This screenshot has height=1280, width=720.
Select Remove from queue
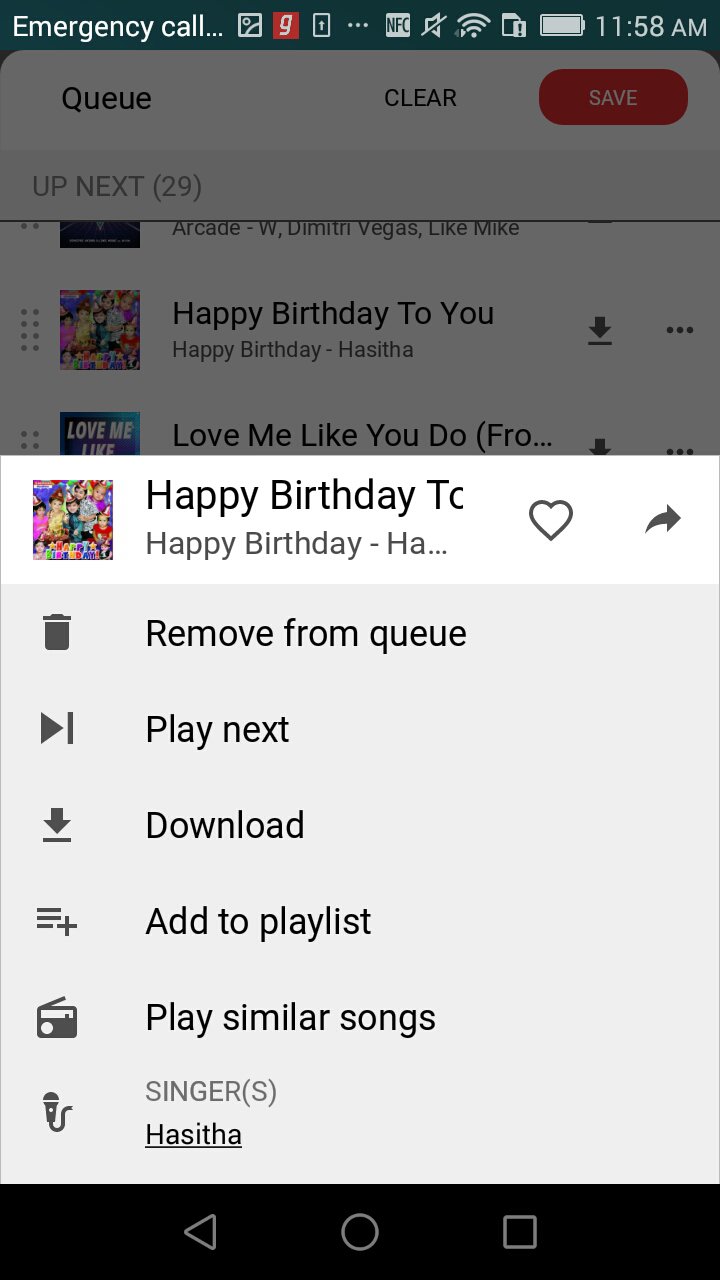pyautogui.click(x=305, y=634)
